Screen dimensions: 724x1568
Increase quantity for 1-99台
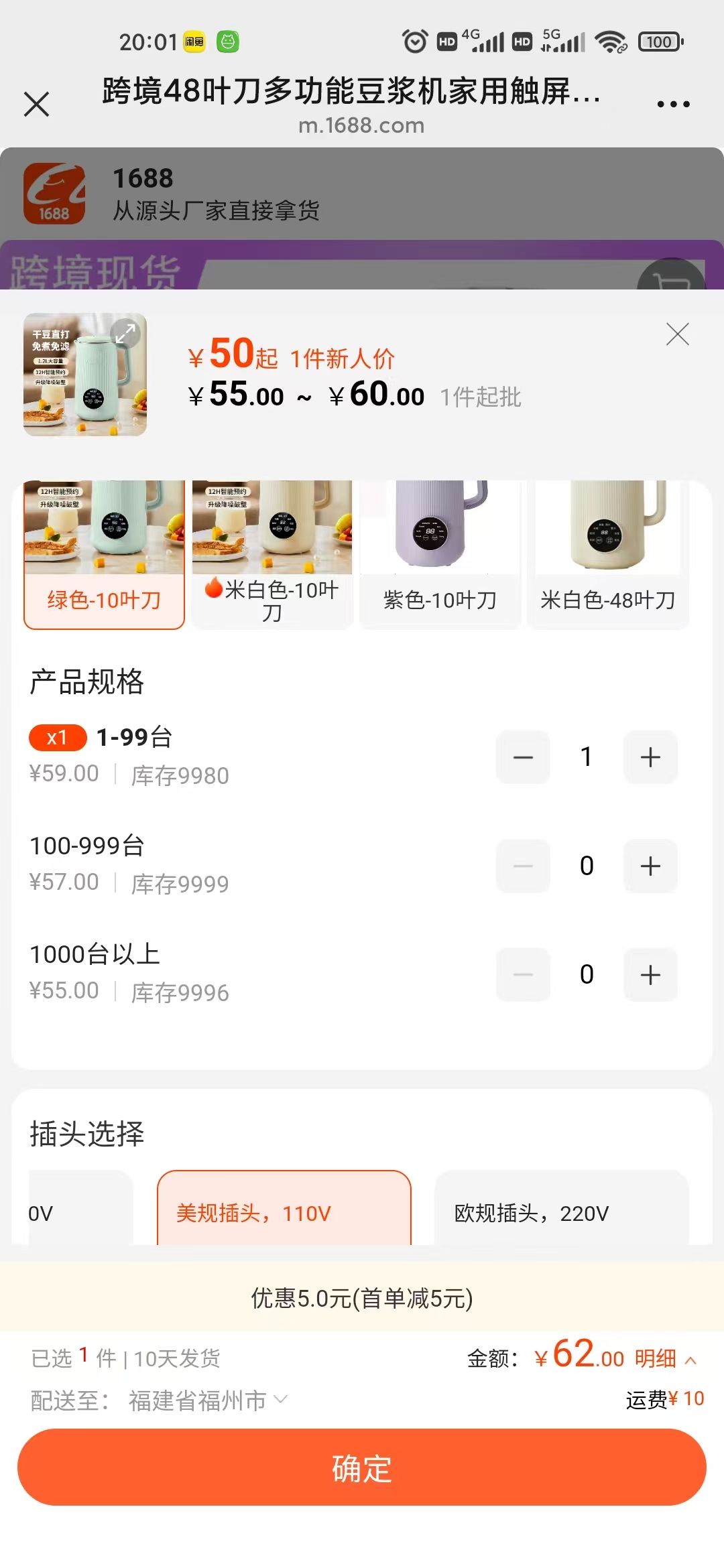pos(650,757)
